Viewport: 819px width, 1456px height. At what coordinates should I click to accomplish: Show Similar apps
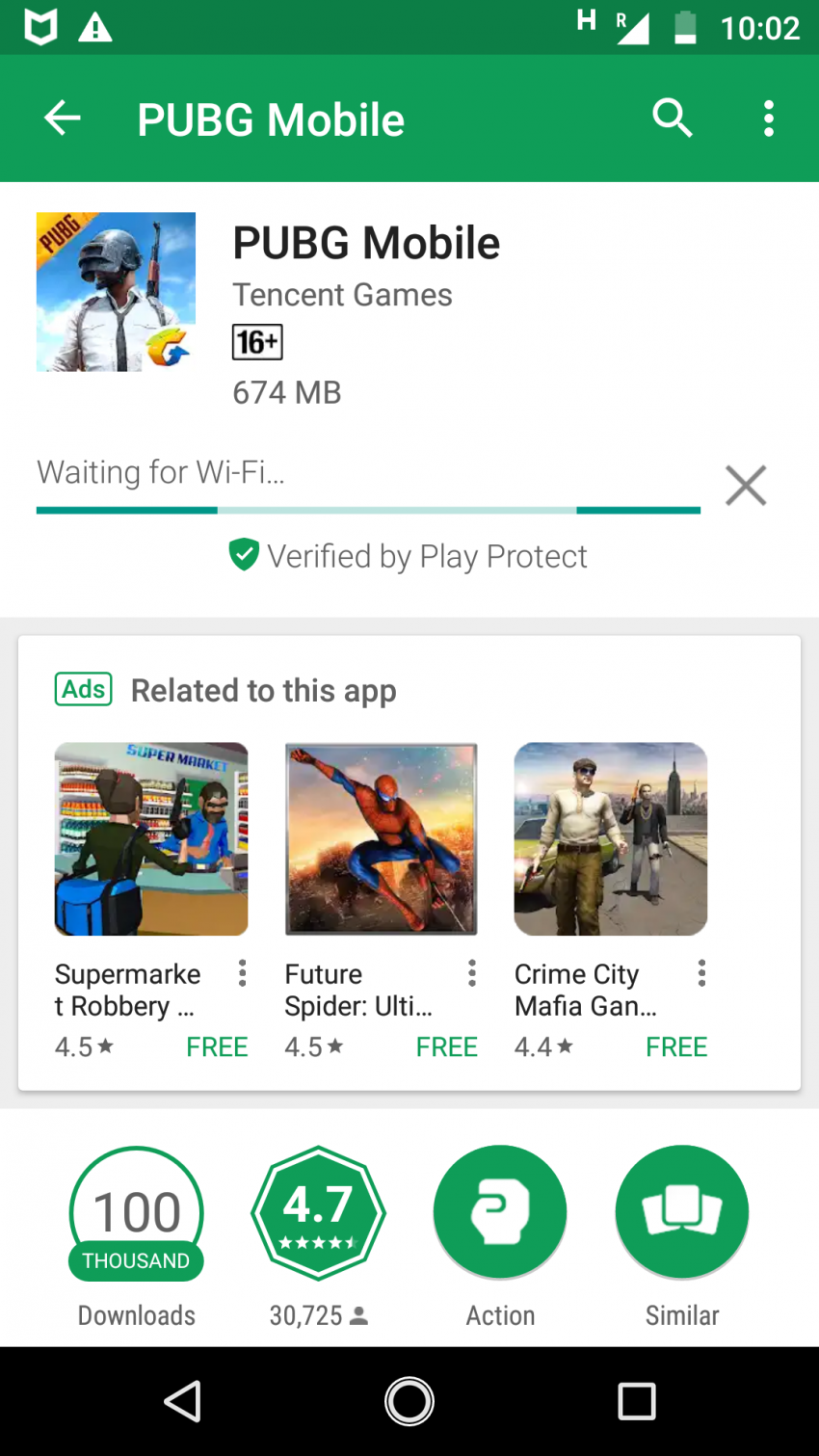coord(681,1212)
